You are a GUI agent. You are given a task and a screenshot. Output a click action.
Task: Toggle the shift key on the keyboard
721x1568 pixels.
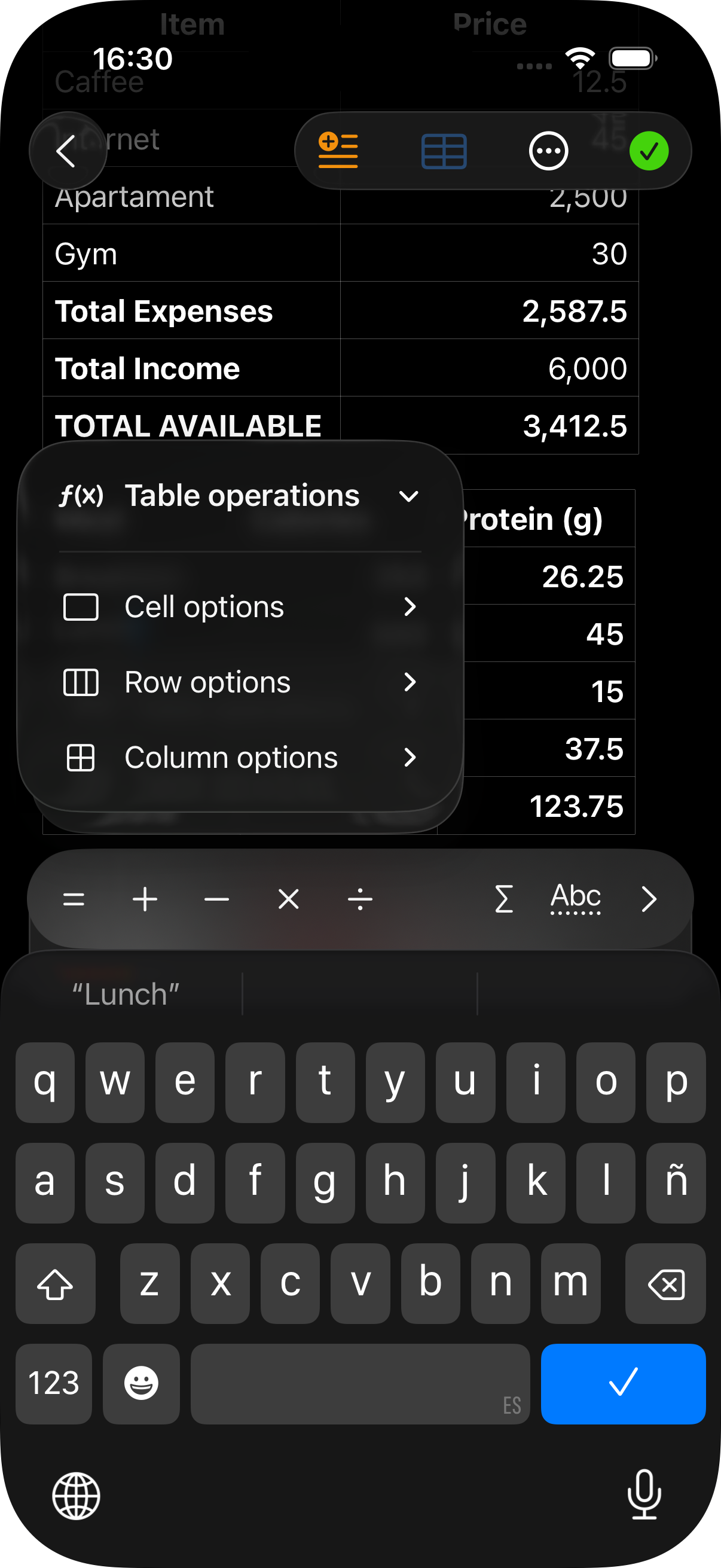tap(56, 1285)
